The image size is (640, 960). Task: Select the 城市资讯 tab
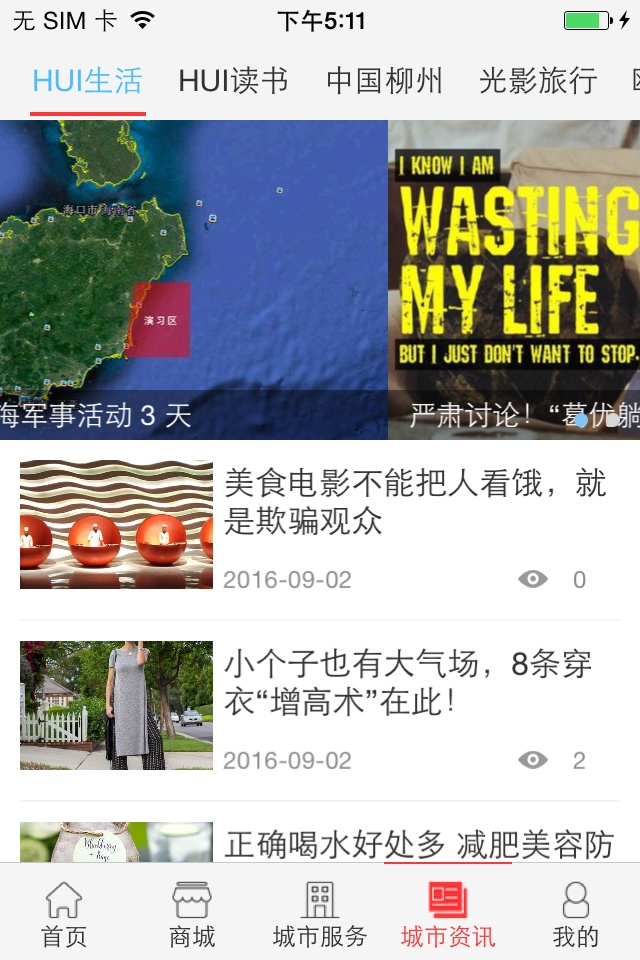(447, 914)
